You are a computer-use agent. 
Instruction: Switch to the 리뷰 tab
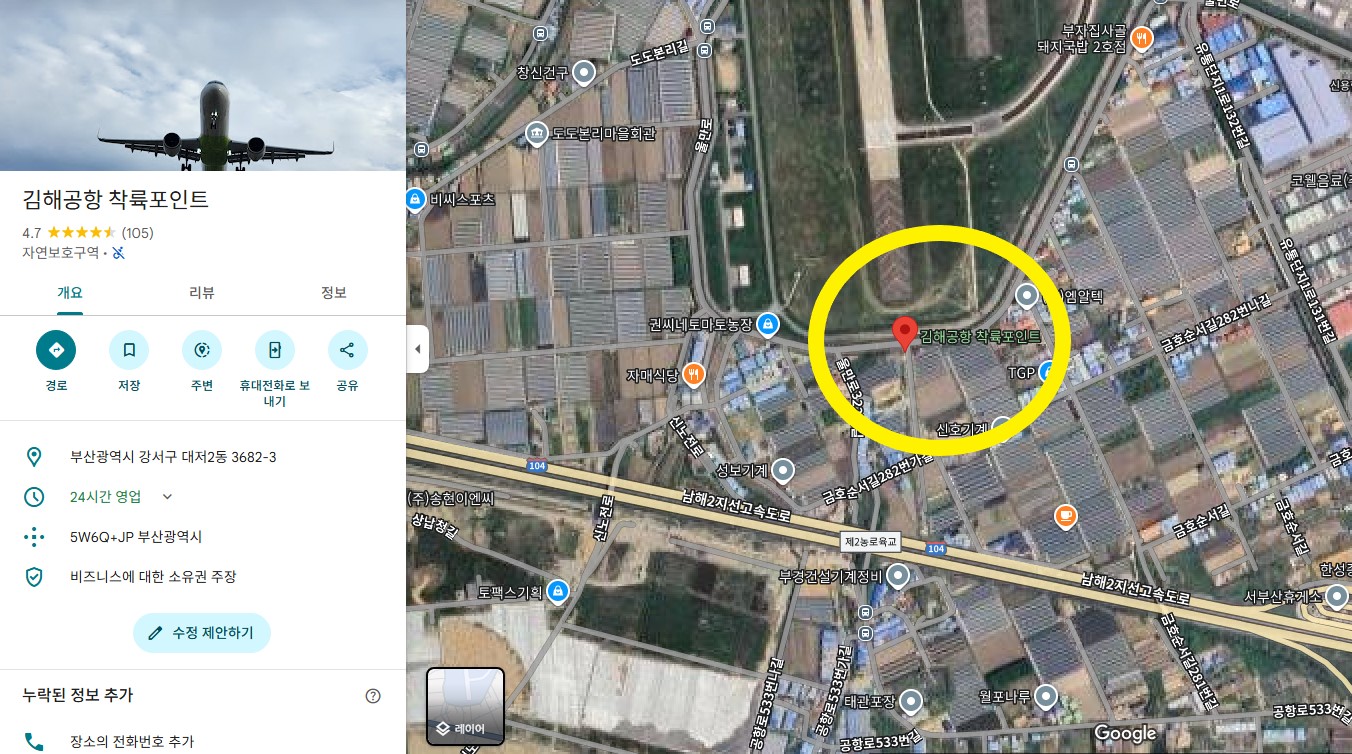[x=202, y=293]
